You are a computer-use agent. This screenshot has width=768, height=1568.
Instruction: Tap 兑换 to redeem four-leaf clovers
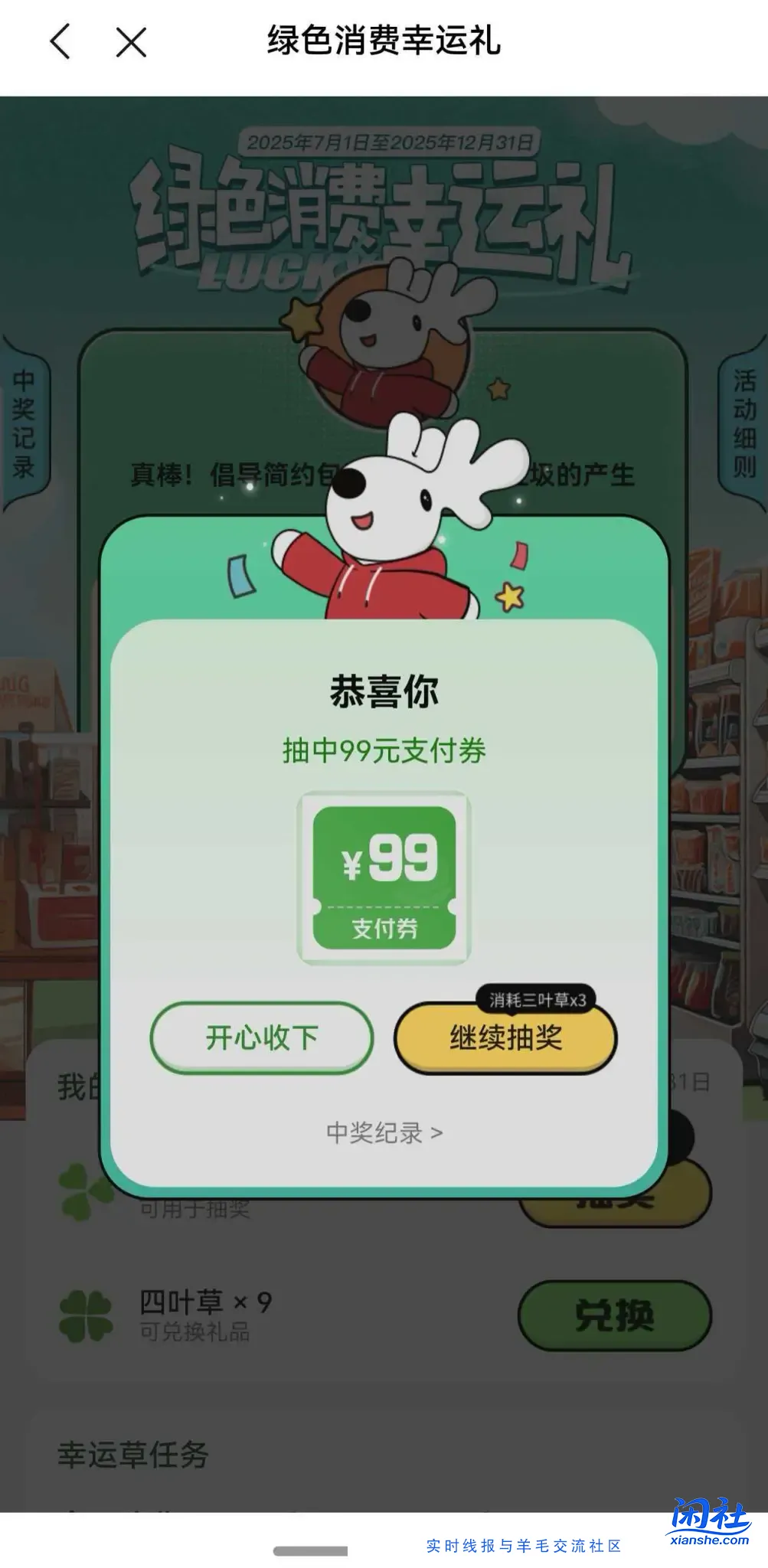[x=614, y=1315]
